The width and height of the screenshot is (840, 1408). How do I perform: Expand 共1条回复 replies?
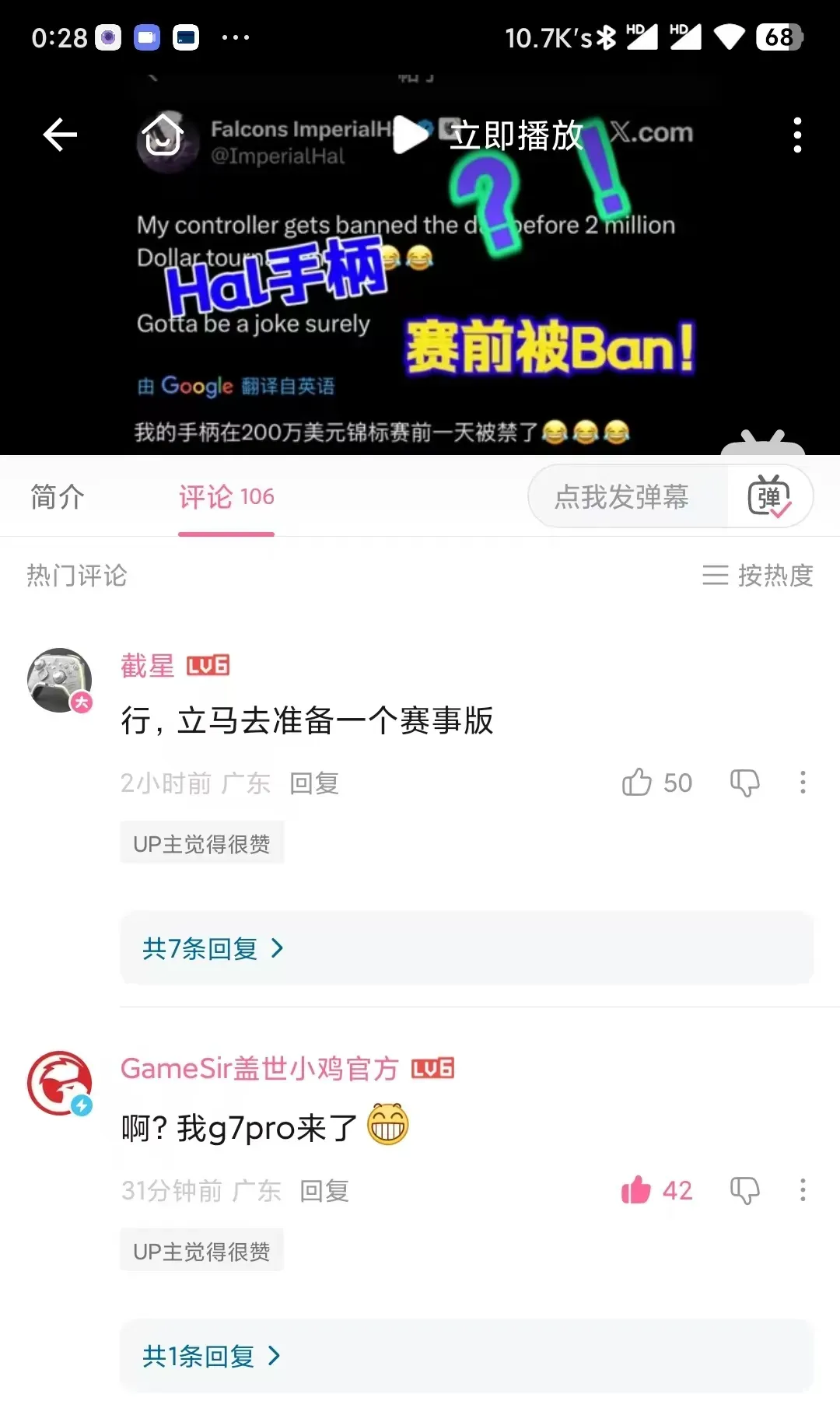pos(211,1356)
